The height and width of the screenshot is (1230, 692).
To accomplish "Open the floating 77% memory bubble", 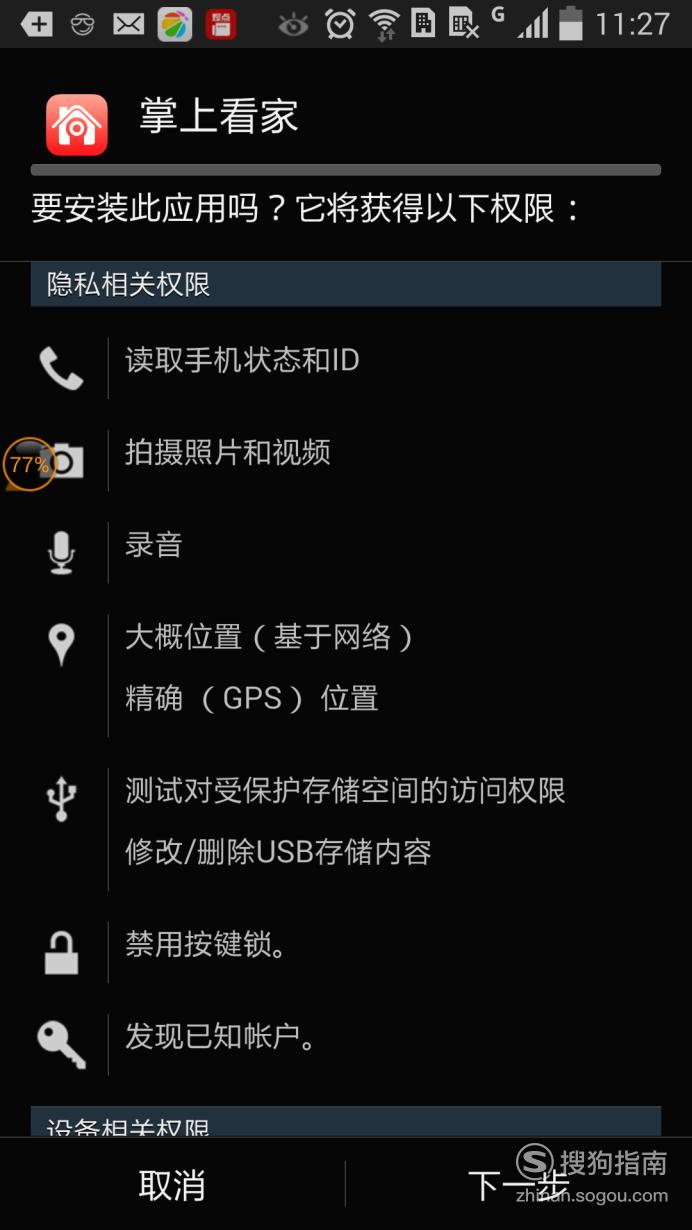I will pos(29,464).
